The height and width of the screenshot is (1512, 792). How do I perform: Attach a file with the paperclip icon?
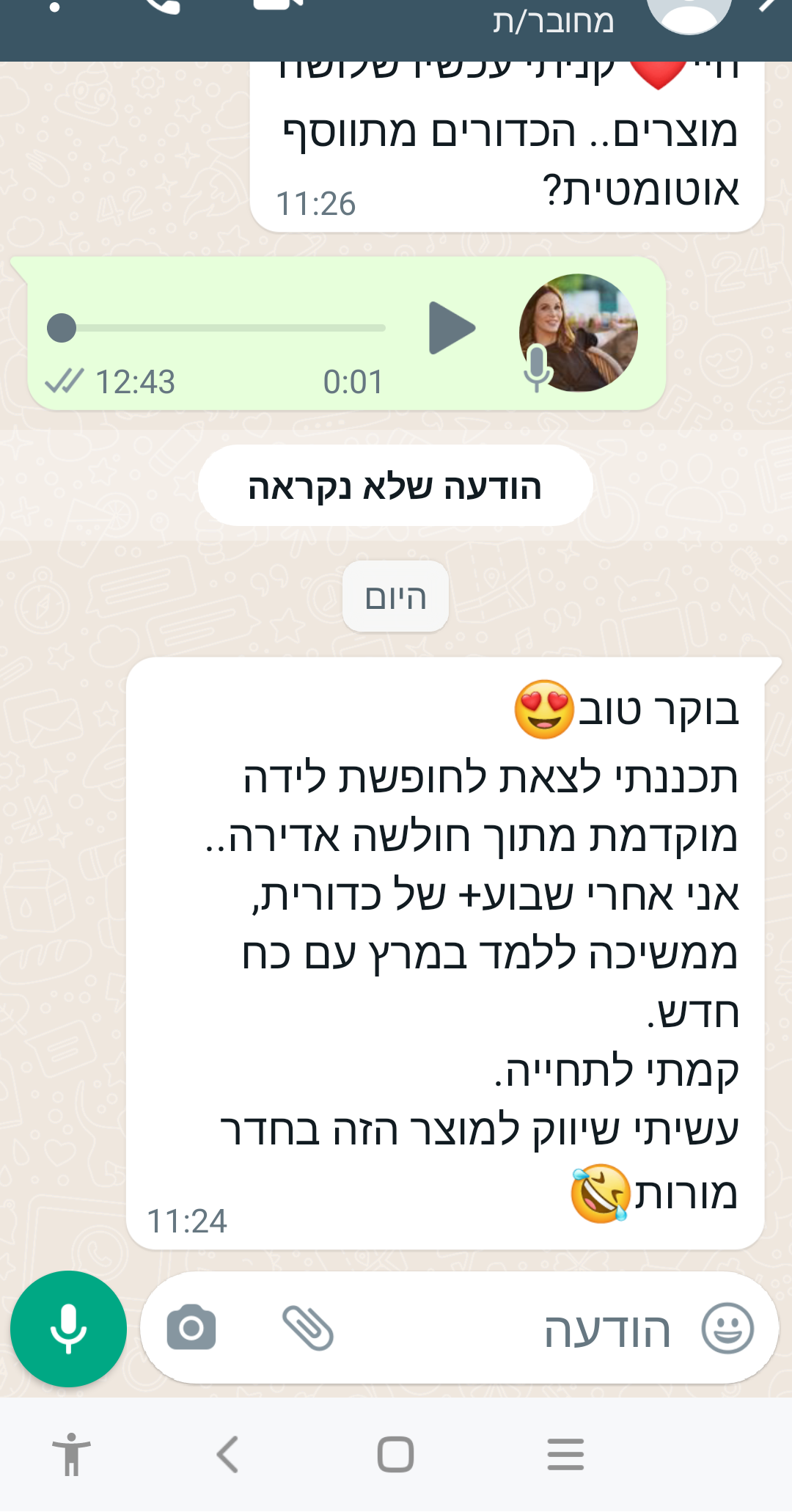[x=308, y=1328]
